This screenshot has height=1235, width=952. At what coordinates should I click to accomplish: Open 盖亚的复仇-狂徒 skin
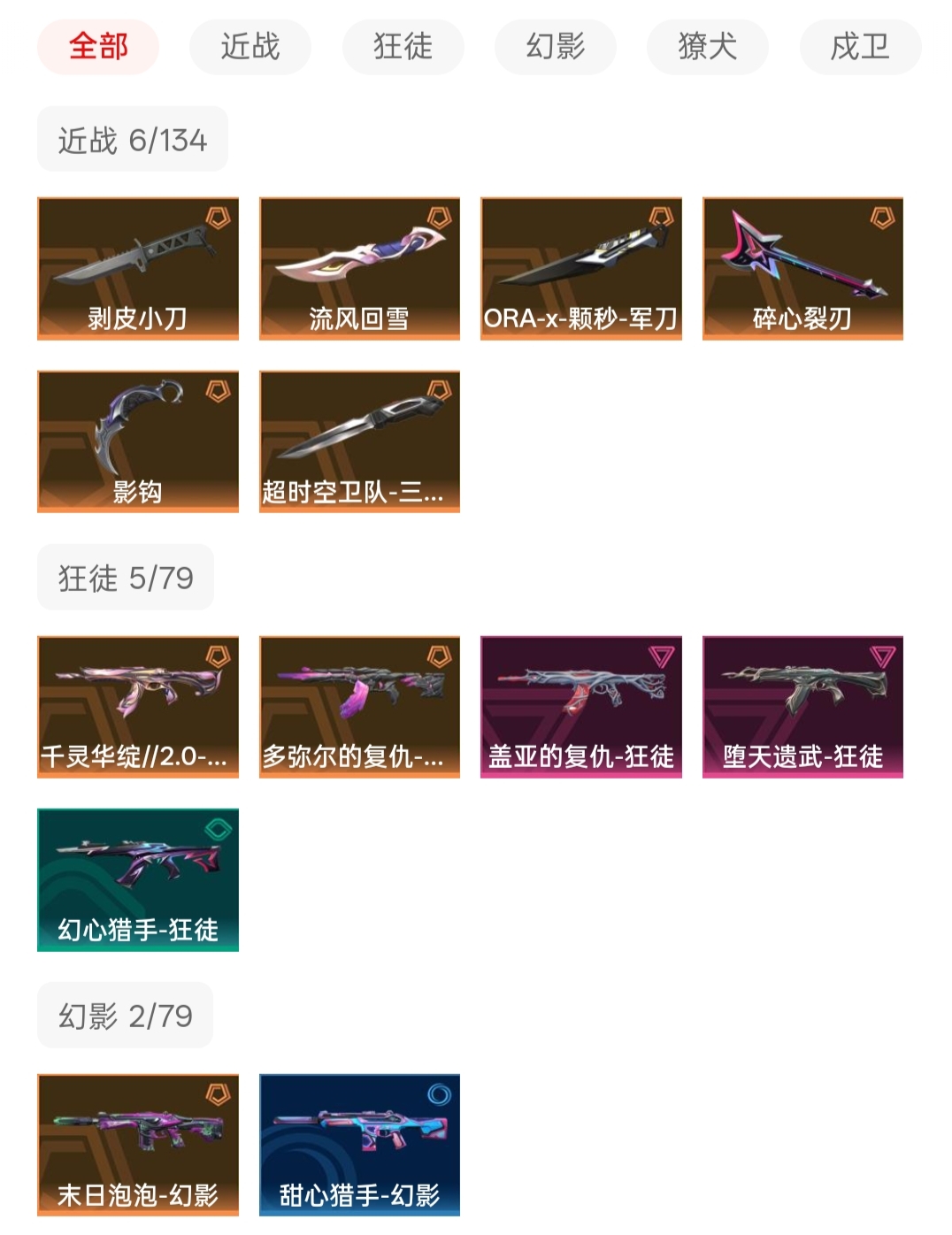point(581,707)
